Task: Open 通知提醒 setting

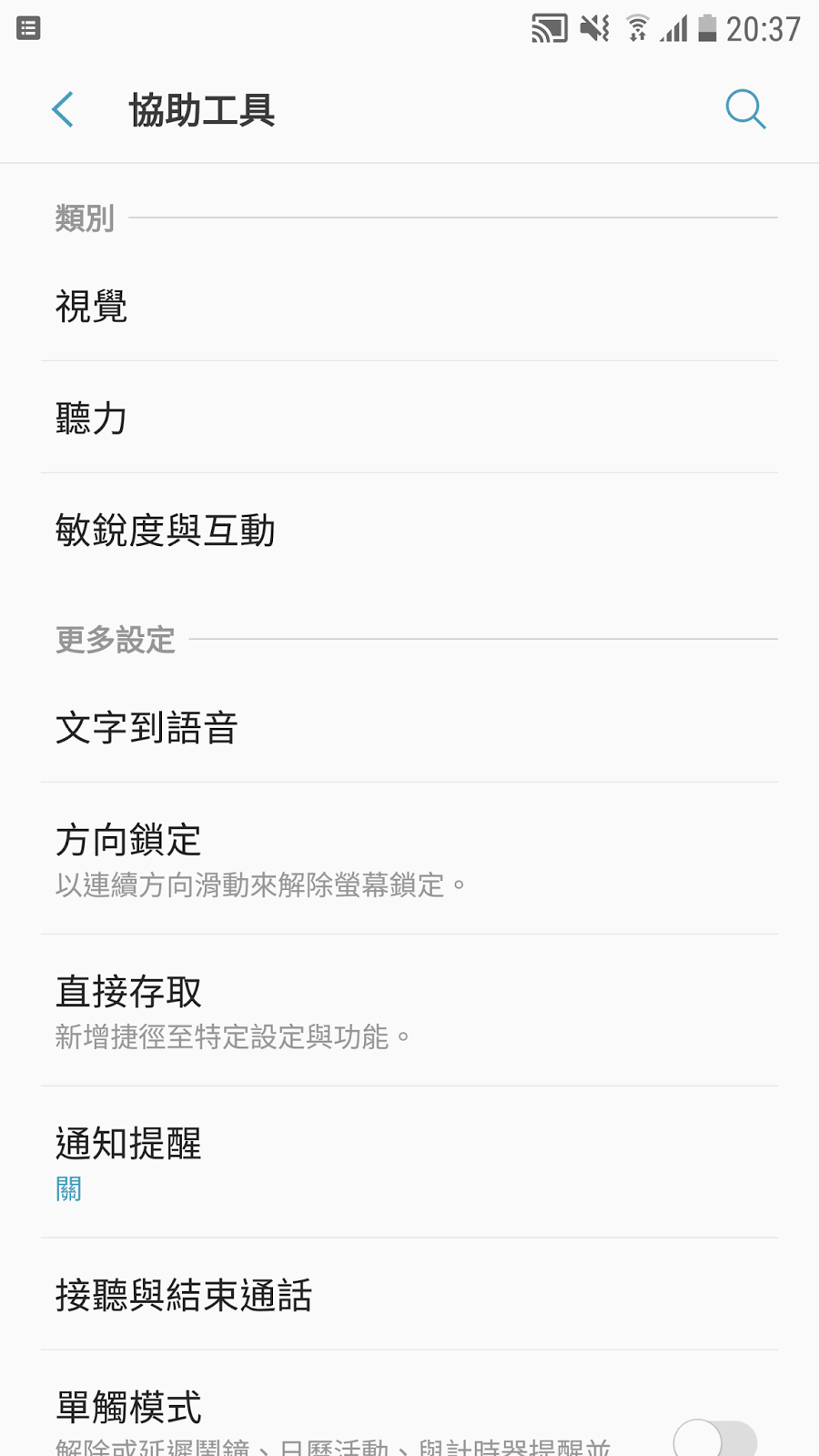Action: [128, 1160]
